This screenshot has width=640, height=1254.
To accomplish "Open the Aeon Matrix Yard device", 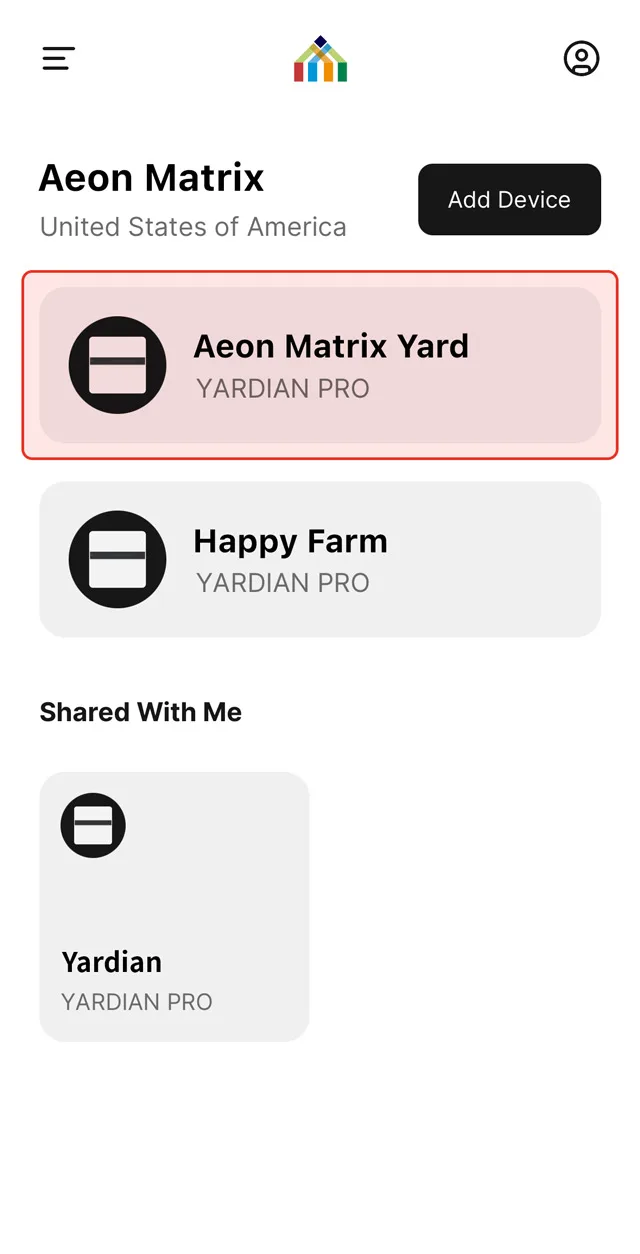I will [x=320, y=365].
